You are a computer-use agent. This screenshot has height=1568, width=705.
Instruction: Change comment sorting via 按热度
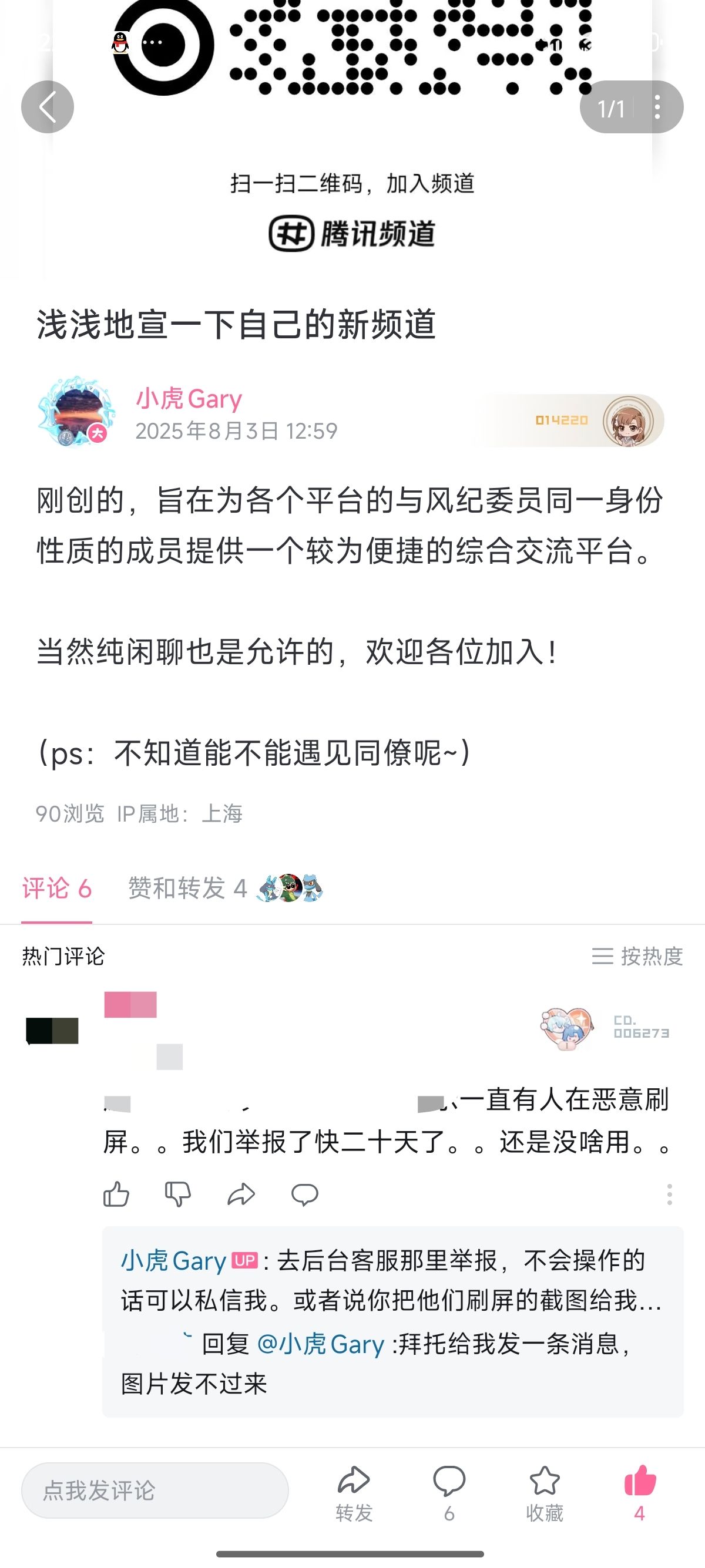(x=637, y=956)
